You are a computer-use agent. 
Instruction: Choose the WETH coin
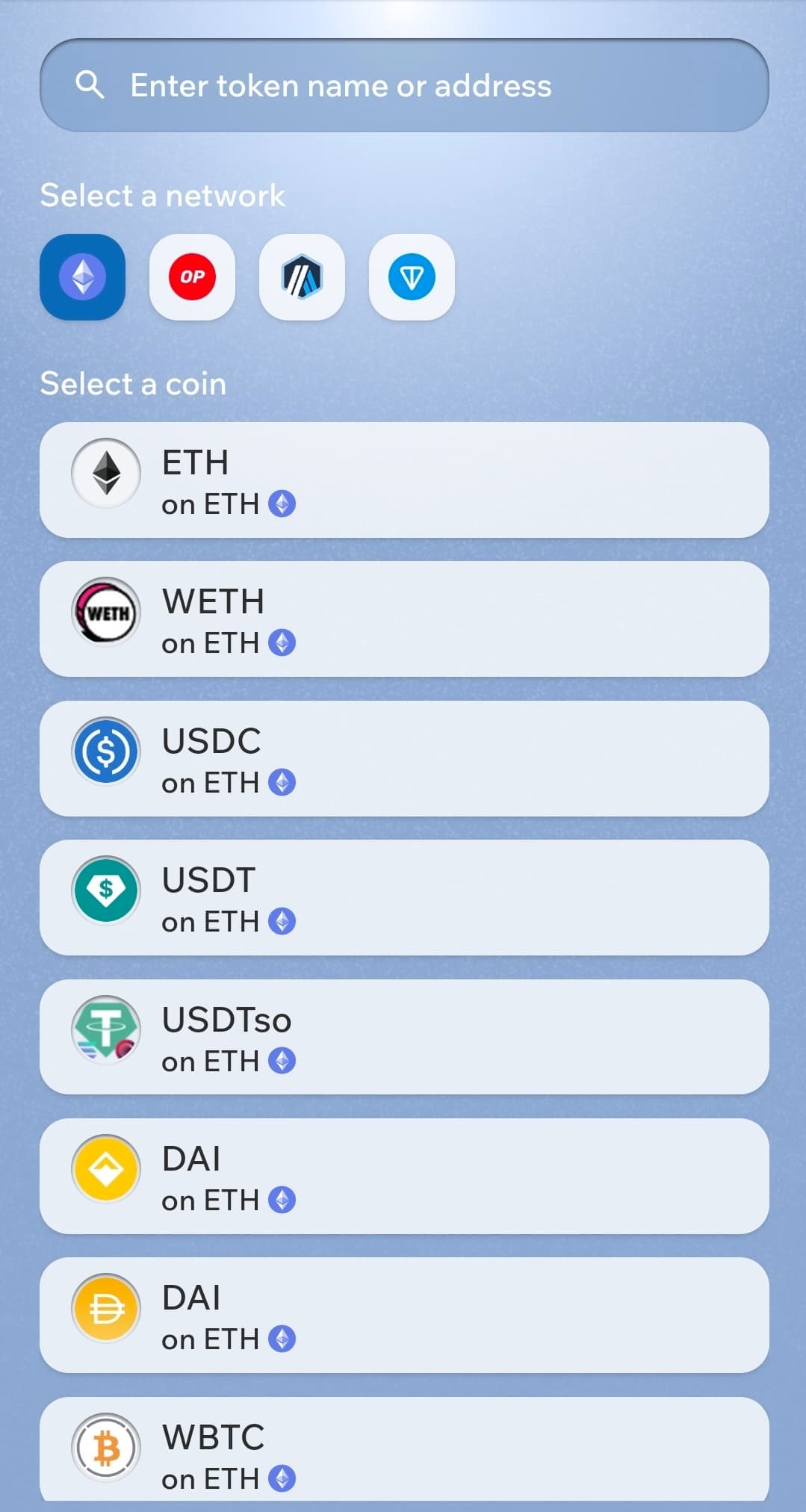click(x=404, y=619)
